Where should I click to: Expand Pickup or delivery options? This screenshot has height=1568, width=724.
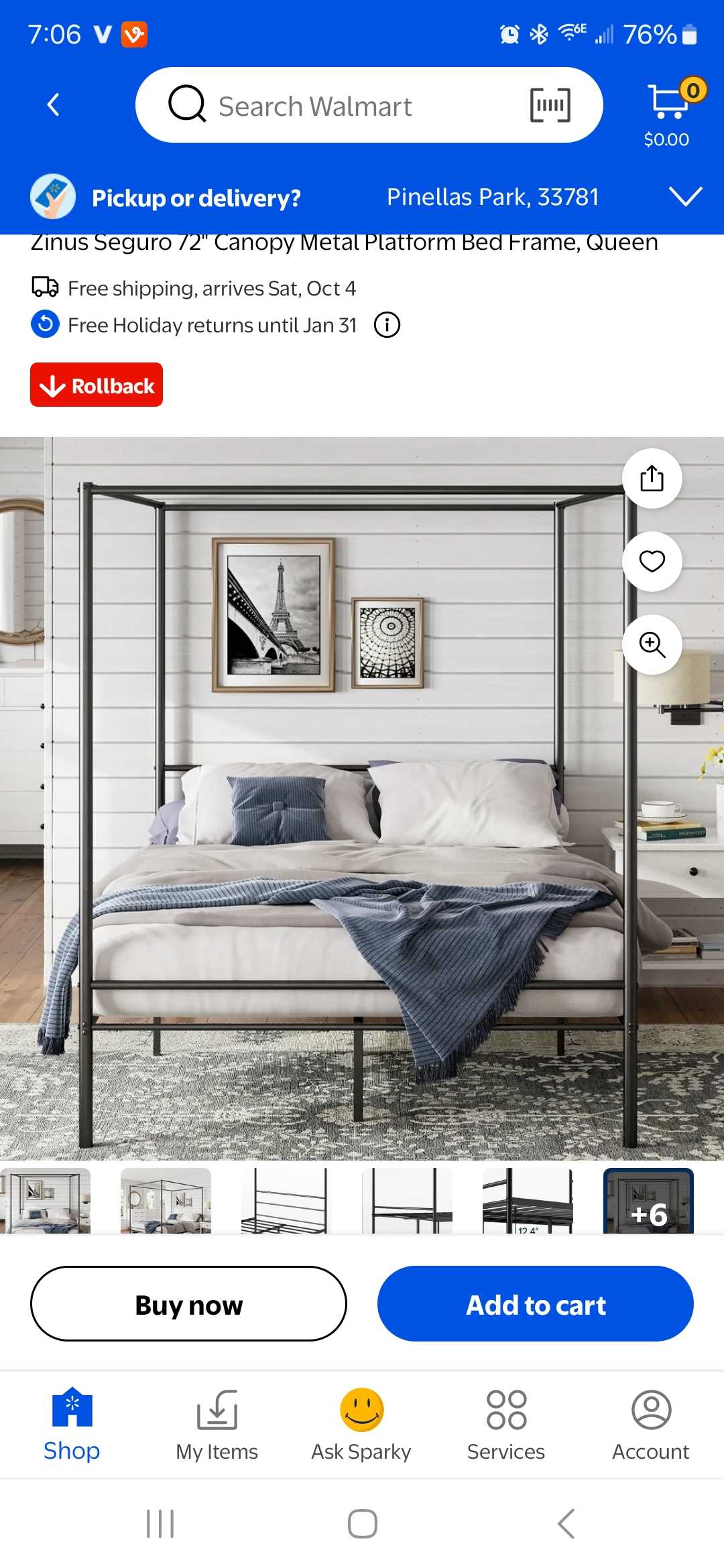click(x=685, y=197)
